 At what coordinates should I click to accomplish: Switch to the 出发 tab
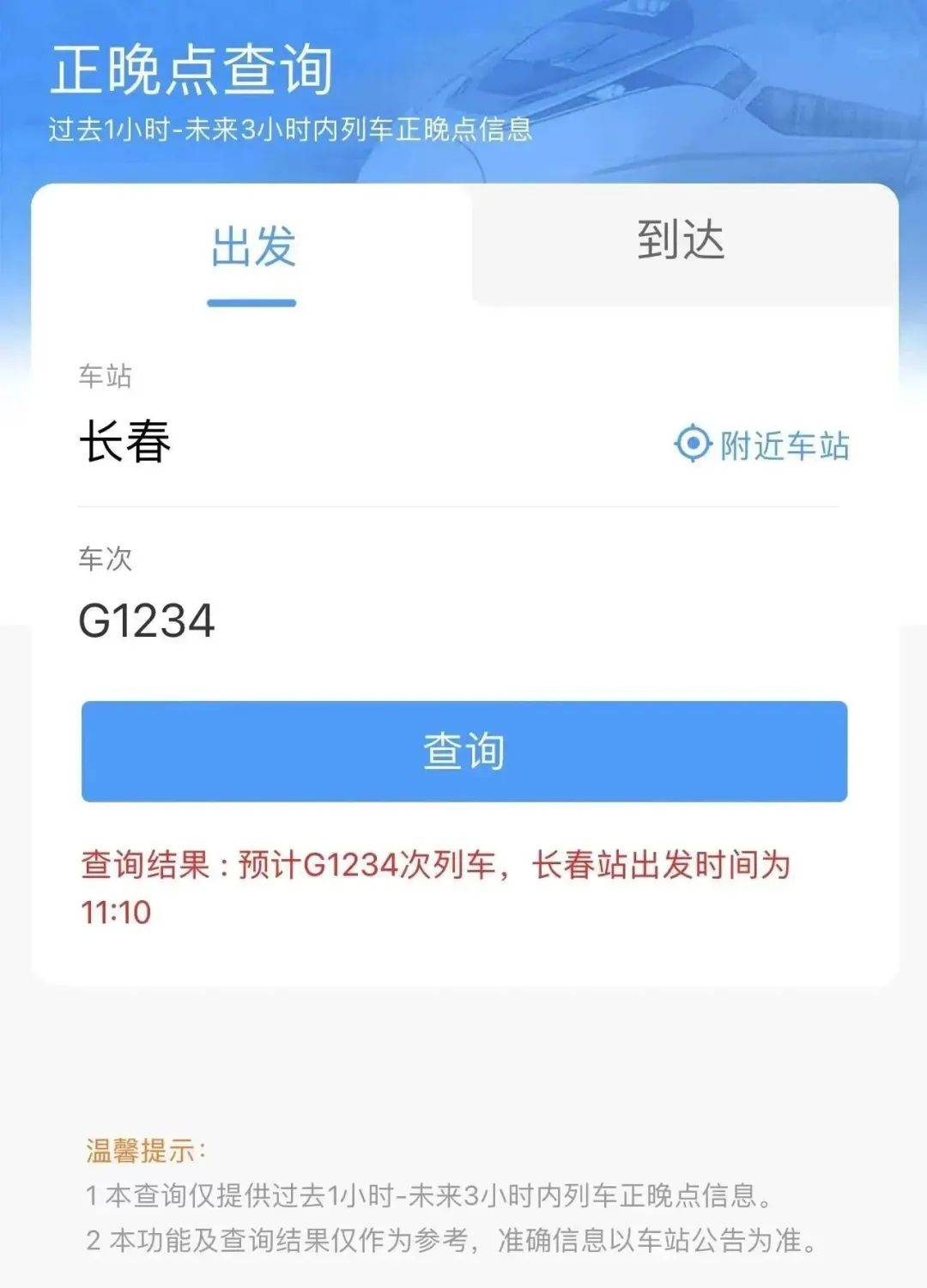click(x=252, y=247)
